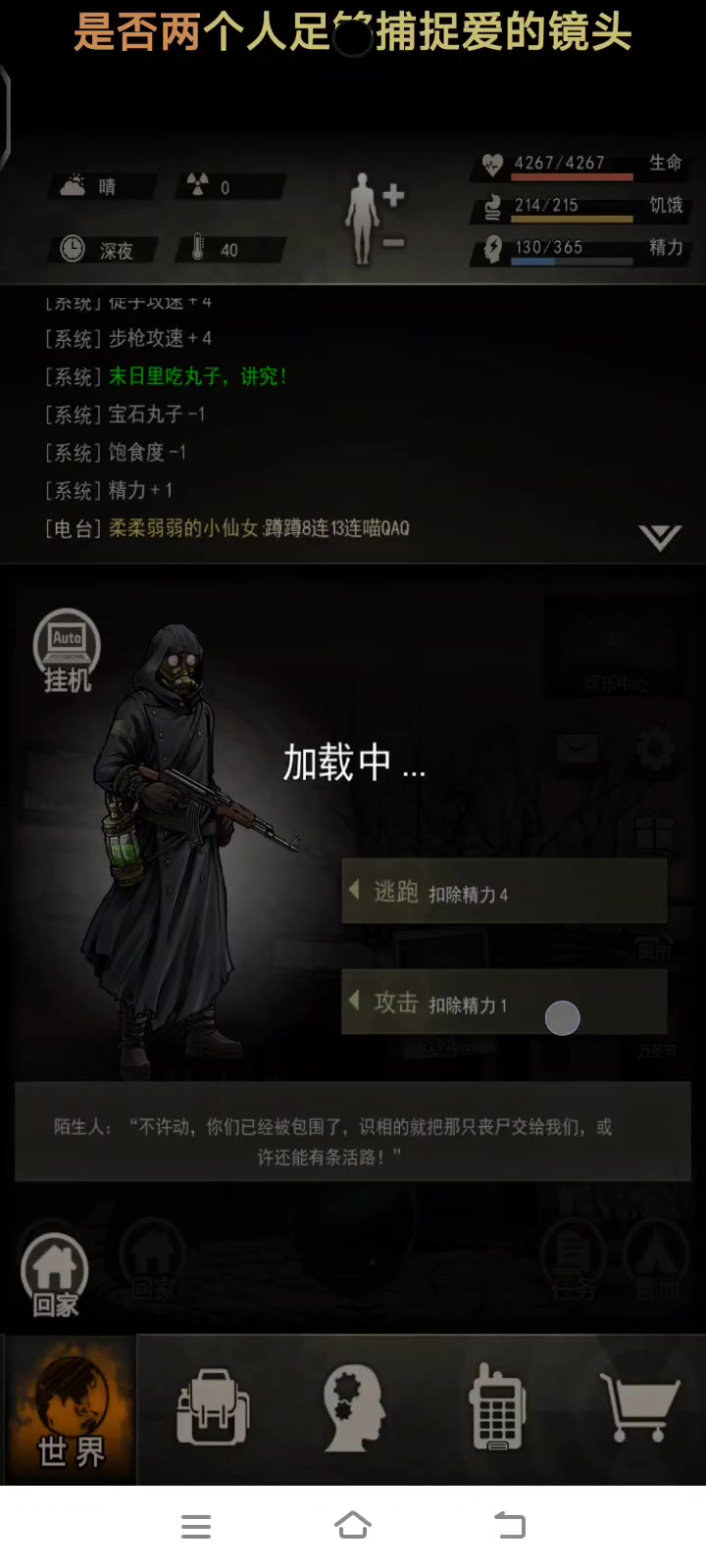Image resolution: width=706 pixels, height=1568 pixels.
Task: Open the character body status
Action: coord(363,218)
